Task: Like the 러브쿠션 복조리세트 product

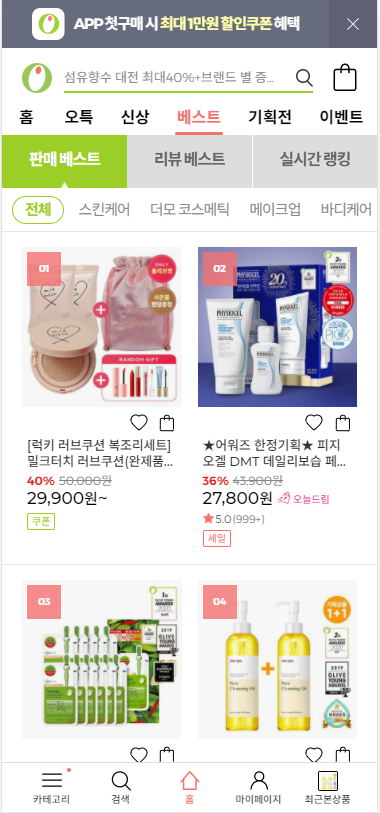Action: [139, 423]
